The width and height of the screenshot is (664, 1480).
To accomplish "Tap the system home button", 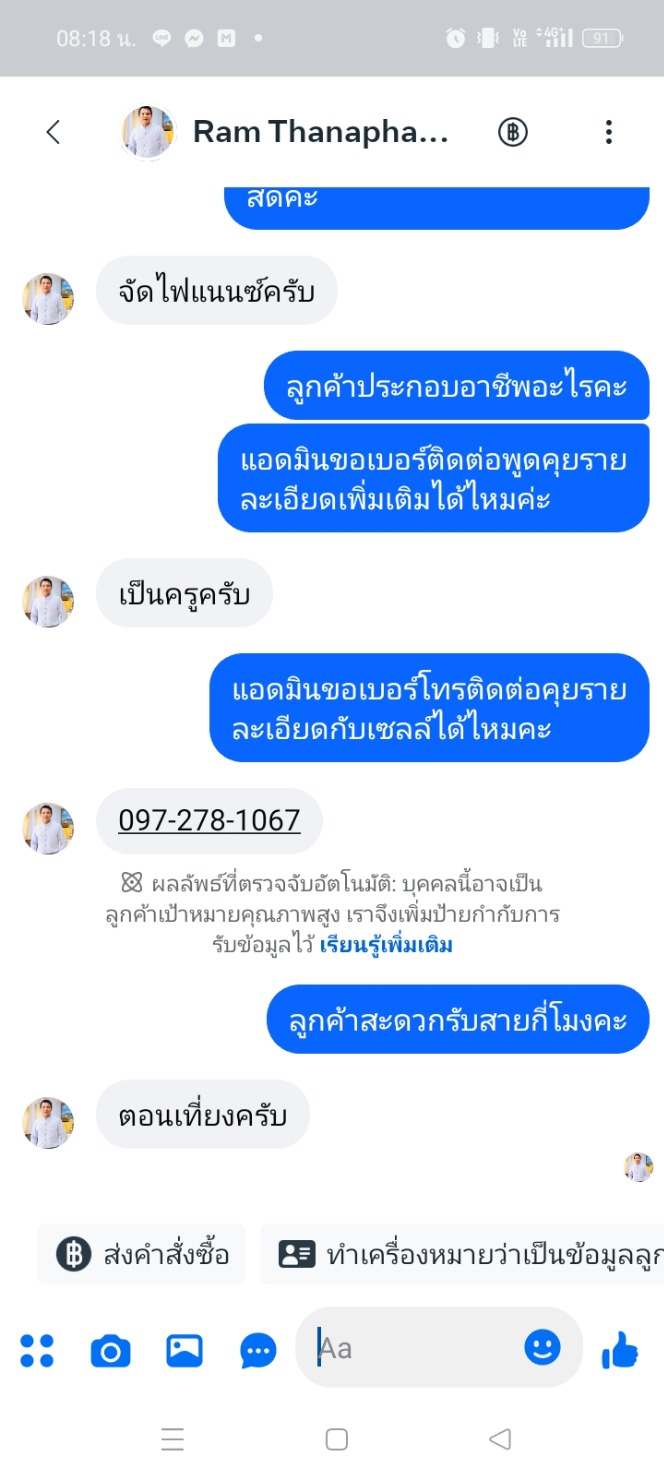I will click(337, 1439).
